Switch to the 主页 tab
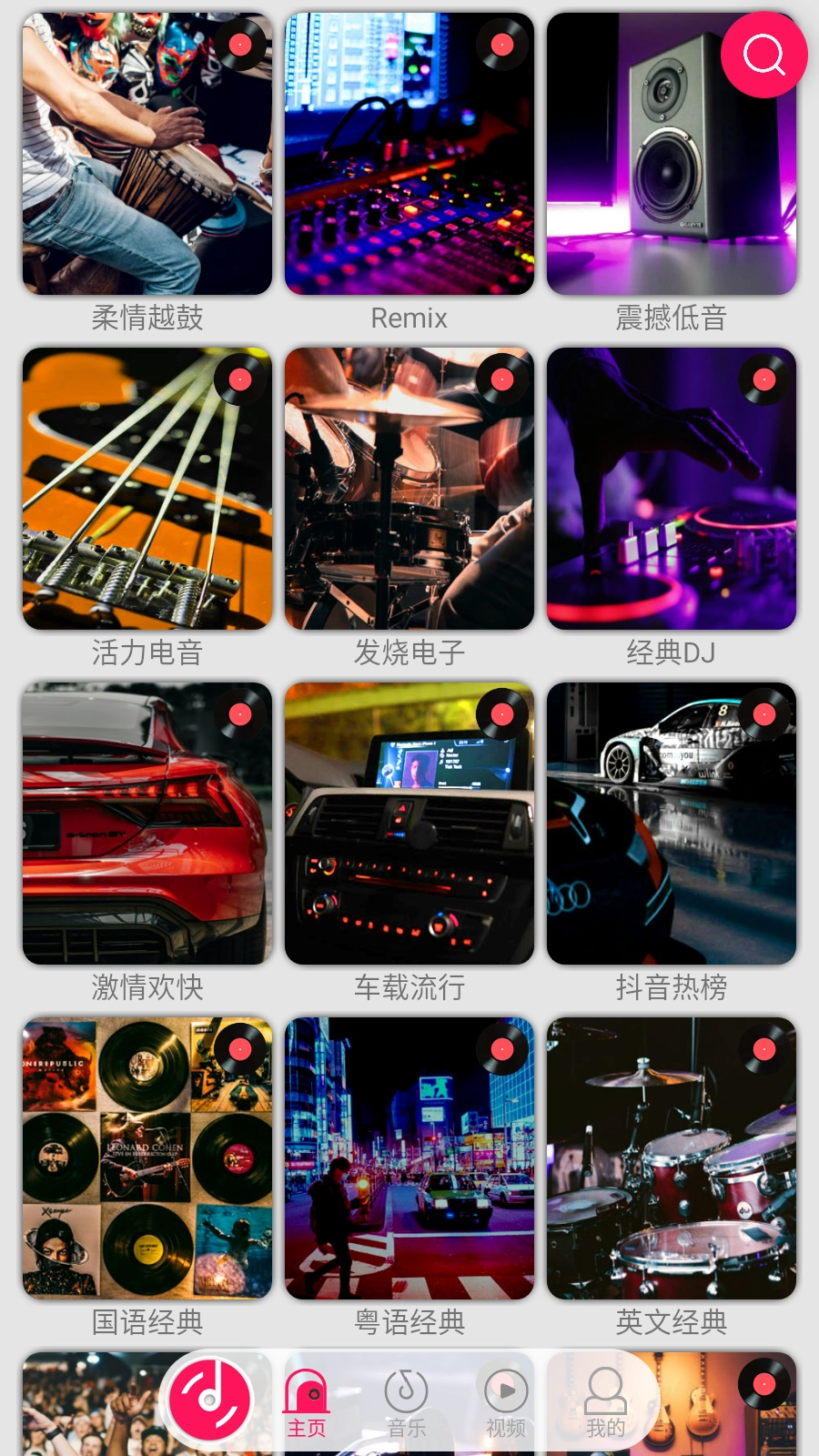The image size is (819, 1456). [x=307, y=1404]
